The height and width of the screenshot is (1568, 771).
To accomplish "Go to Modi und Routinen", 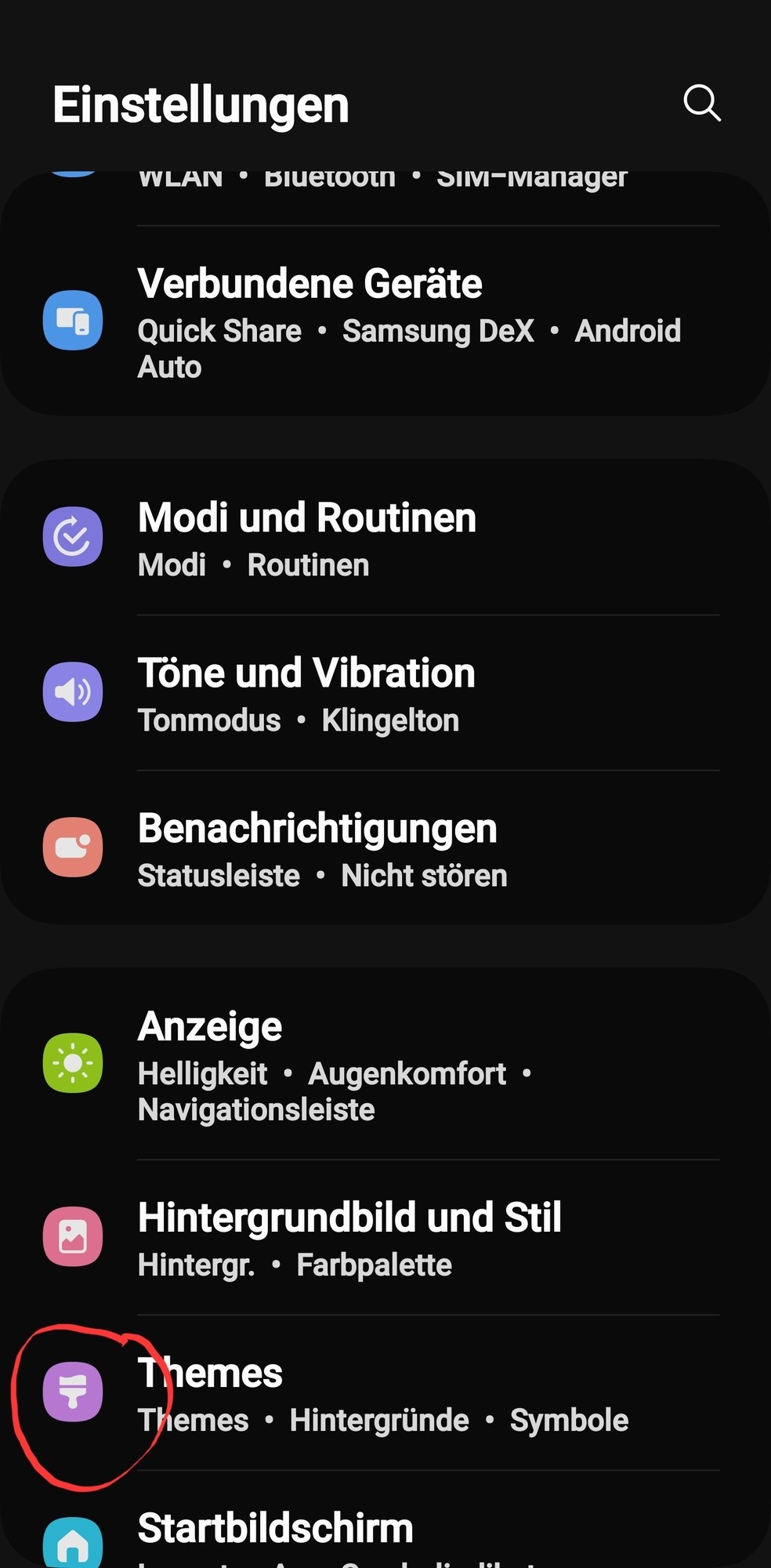I will tap(384, 538).
